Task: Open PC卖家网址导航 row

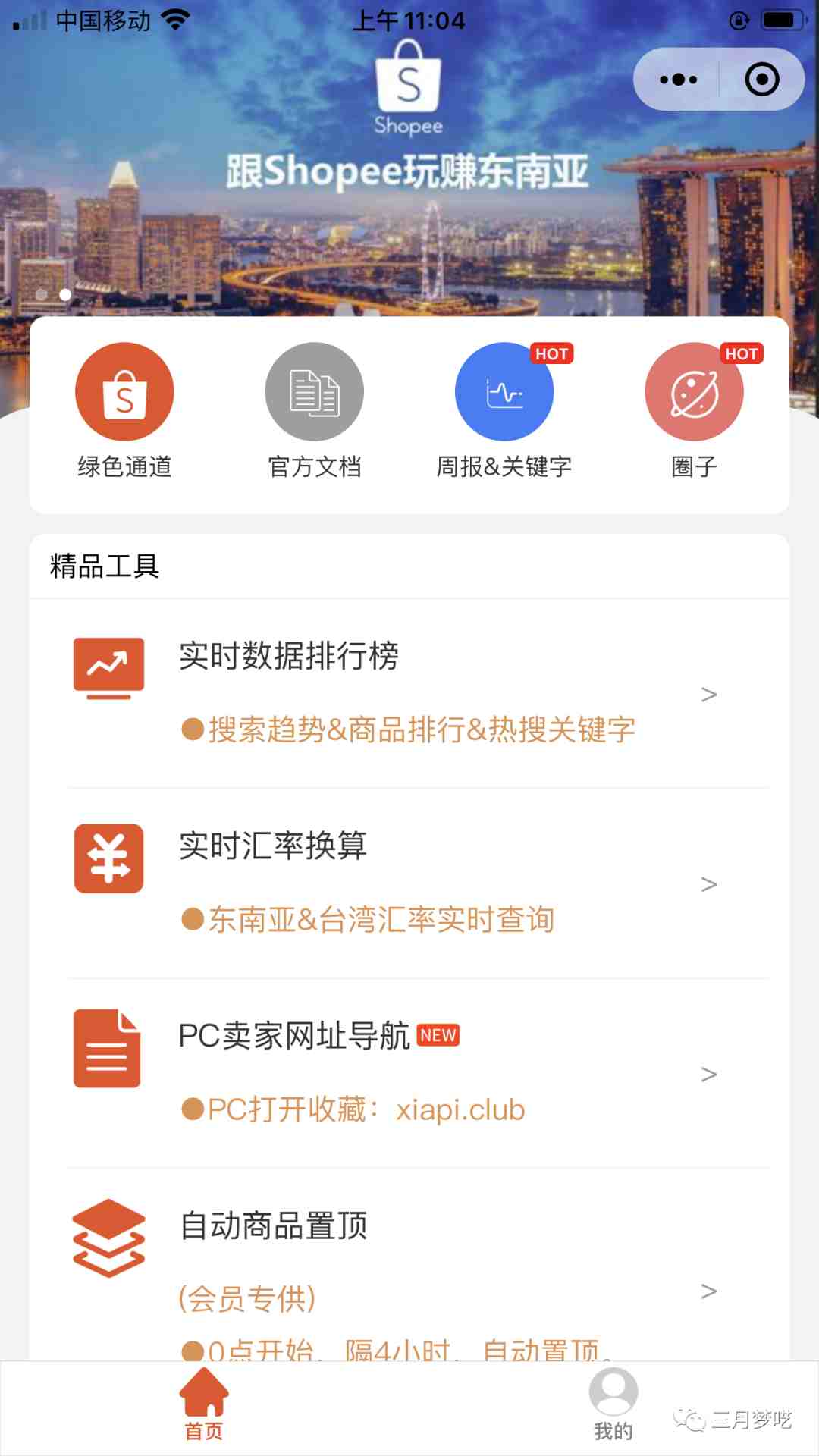Action: [409, 1072]
